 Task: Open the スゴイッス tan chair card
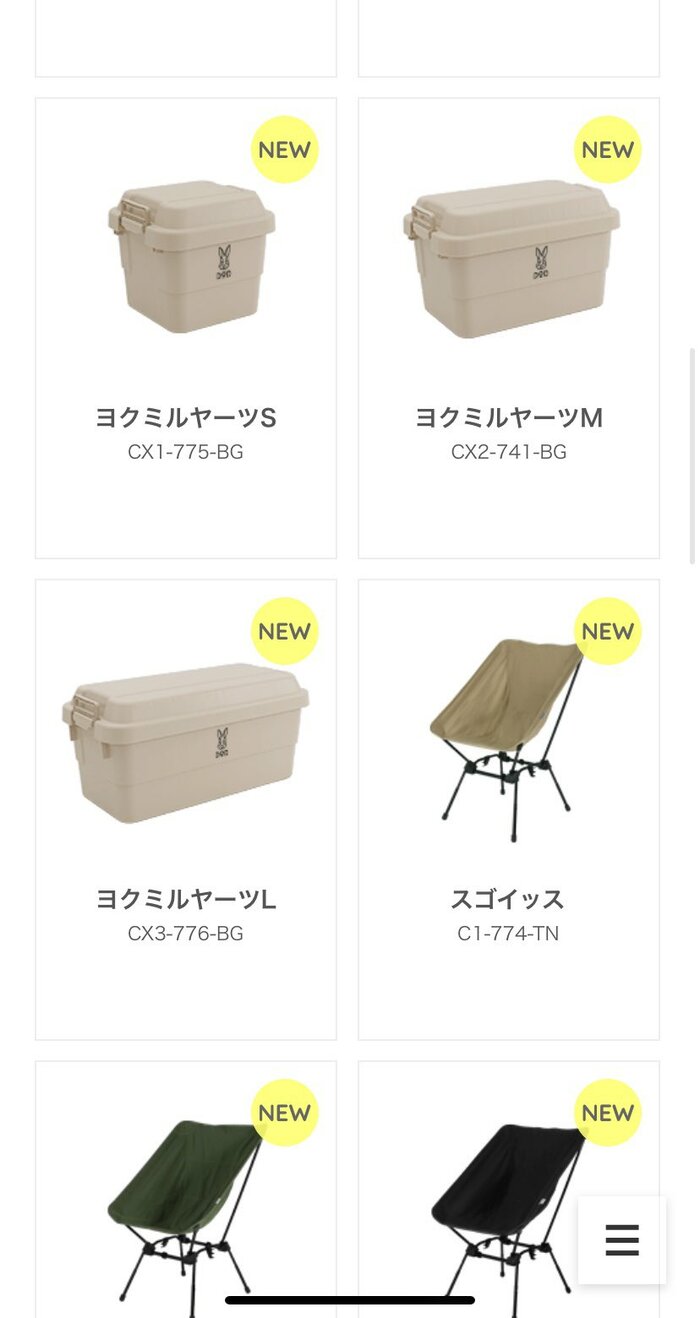(509, 809)
